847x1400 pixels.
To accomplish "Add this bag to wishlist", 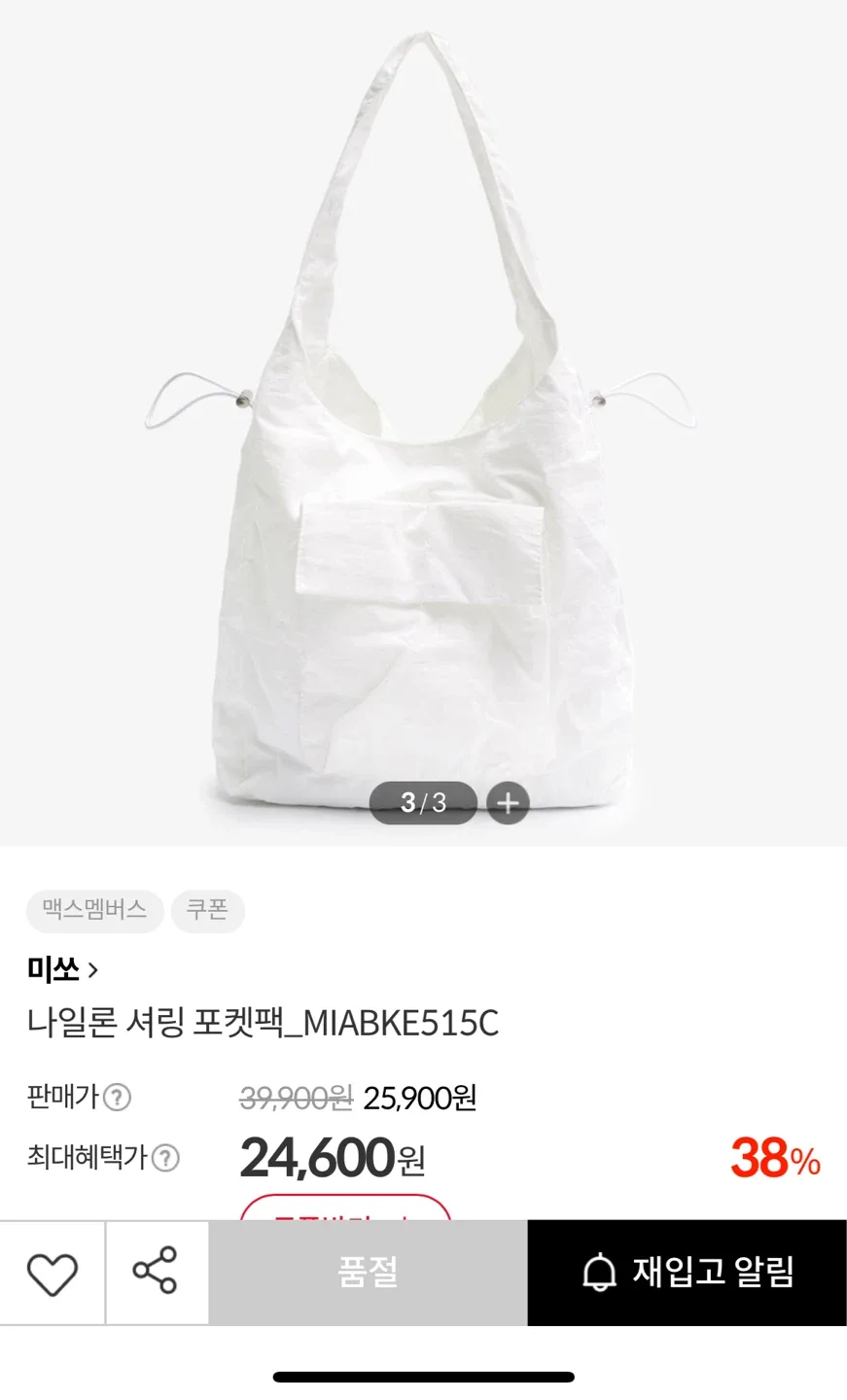I will pos(52,1273).
